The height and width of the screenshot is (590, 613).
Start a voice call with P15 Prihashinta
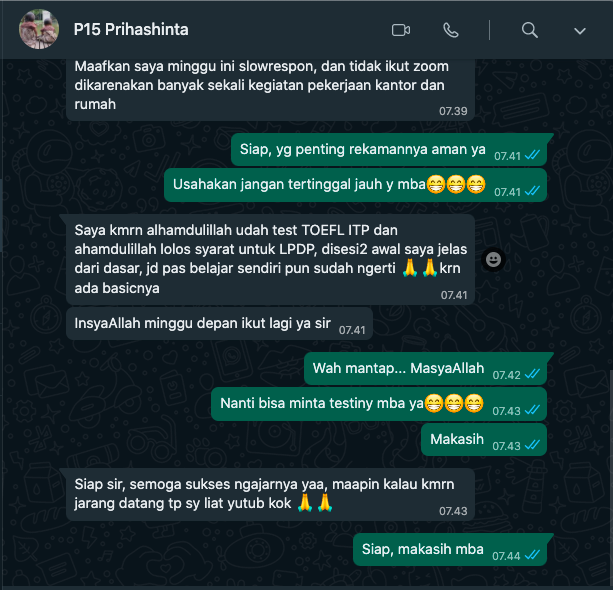pyautogui.click(x=451, y=30)
